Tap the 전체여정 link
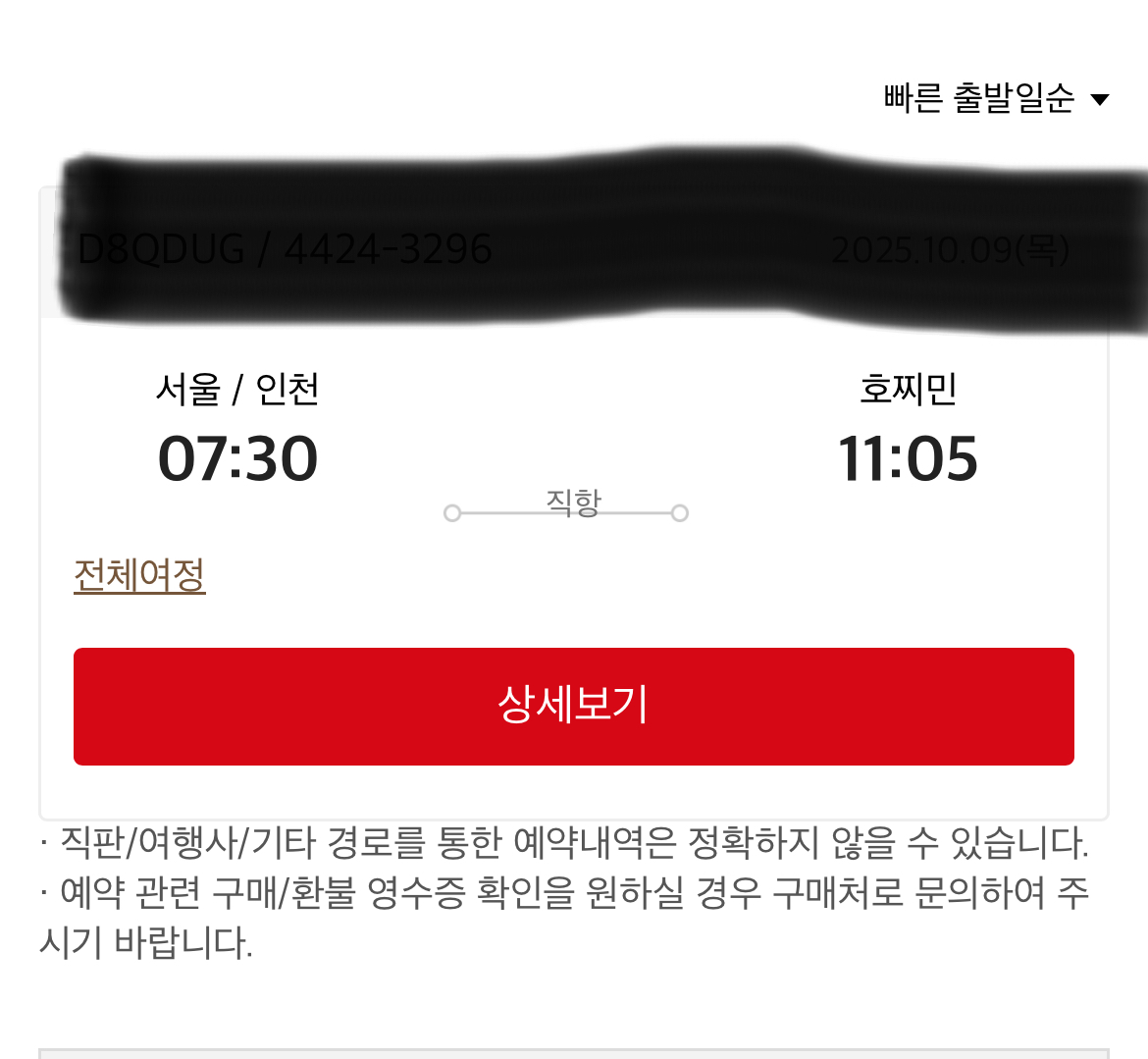This screenshot has height=1059, width=1148. coord(139,575)
